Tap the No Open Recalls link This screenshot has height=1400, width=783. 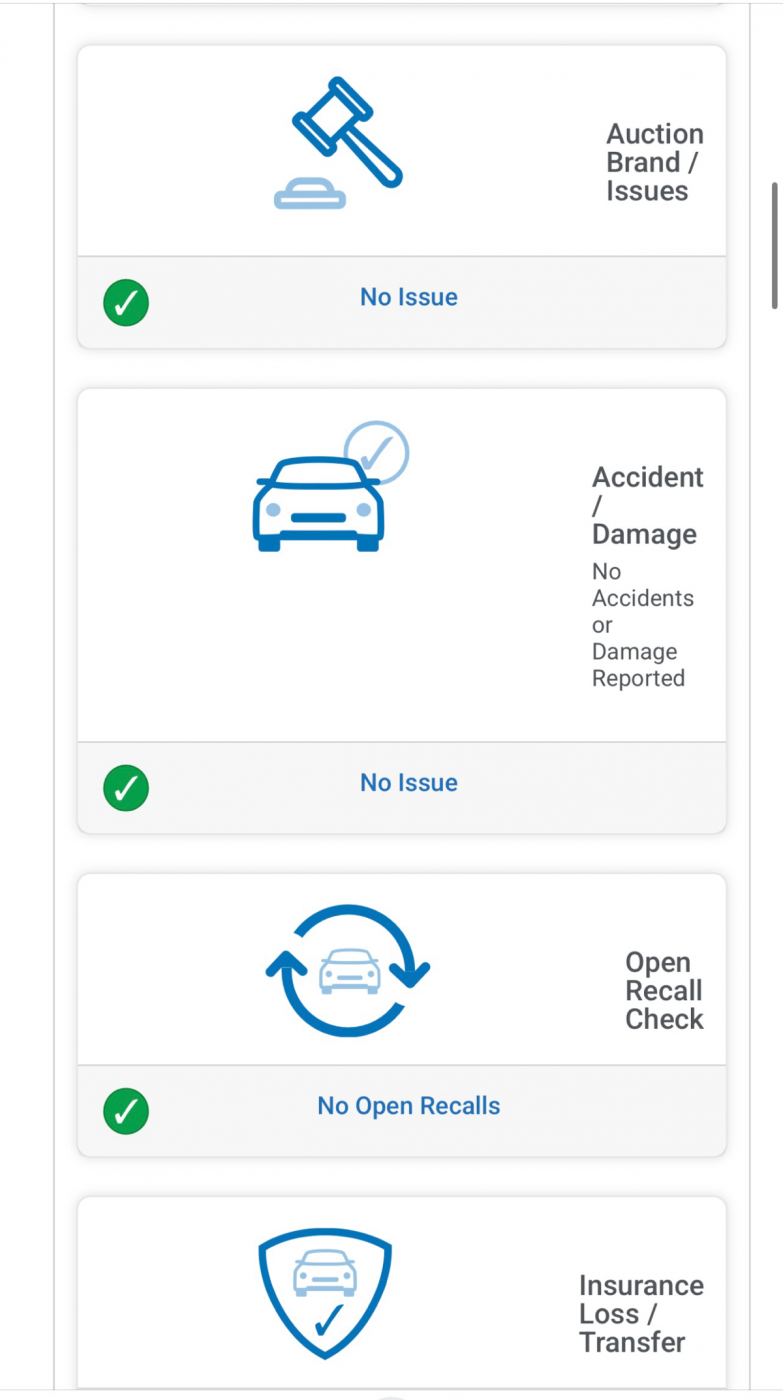(x=408, y=1106)
